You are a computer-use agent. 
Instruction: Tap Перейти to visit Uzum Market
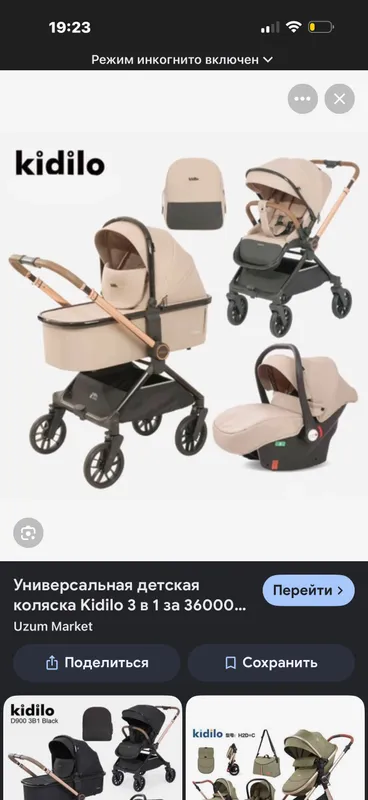(x=308, y=590)
